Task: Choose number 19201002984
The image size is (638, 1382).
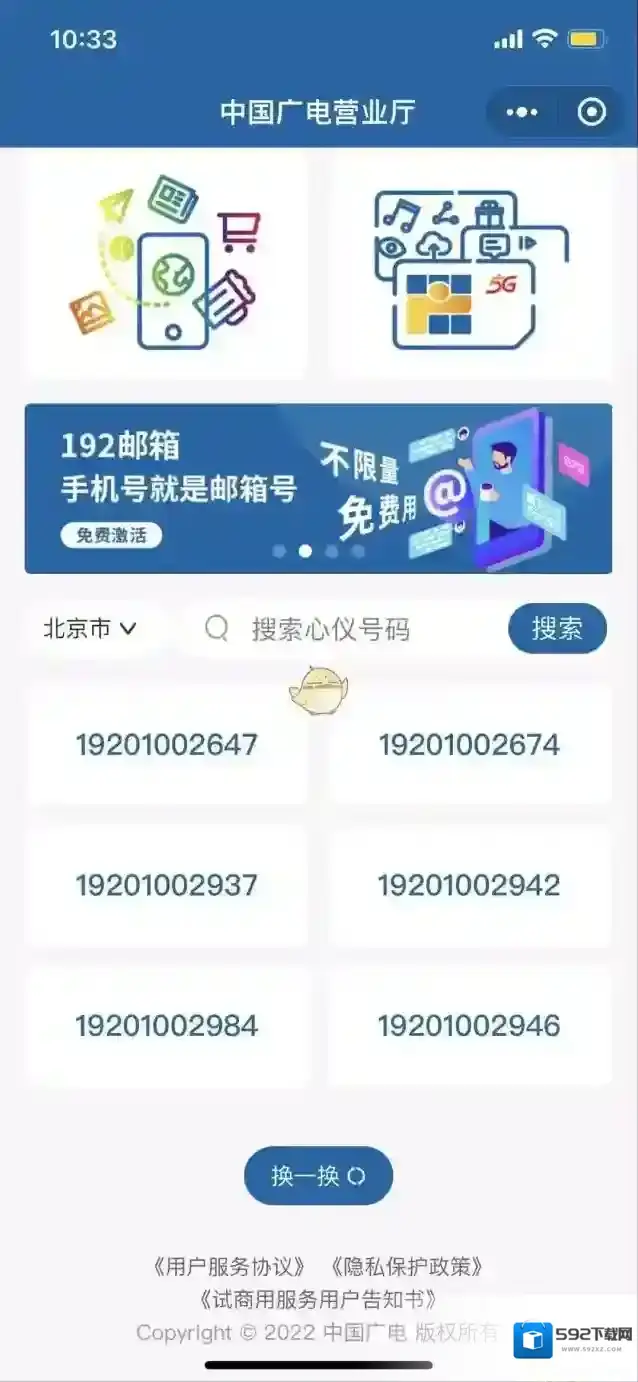Action: point(167,1026)
